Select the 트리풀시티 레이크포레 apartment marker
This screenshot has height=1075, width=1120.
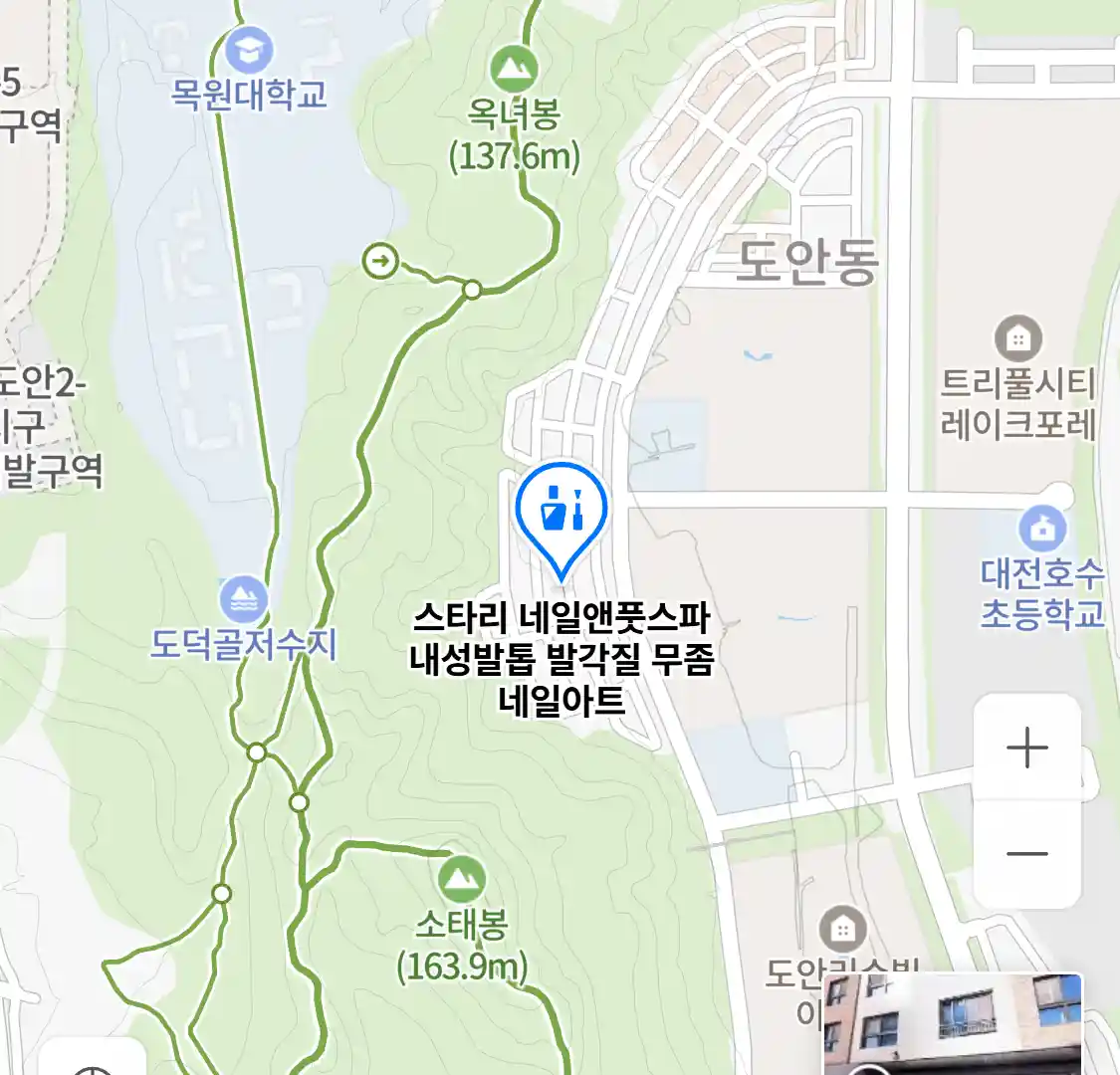tap(1017, 340)
